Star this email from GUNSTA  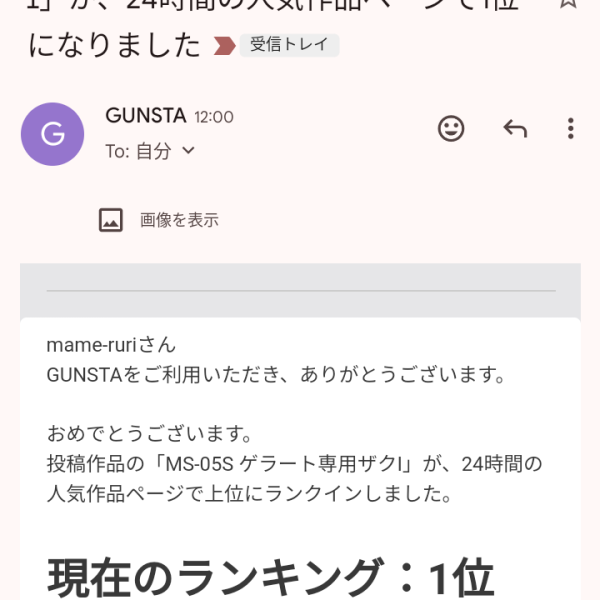tap(568, 3)
